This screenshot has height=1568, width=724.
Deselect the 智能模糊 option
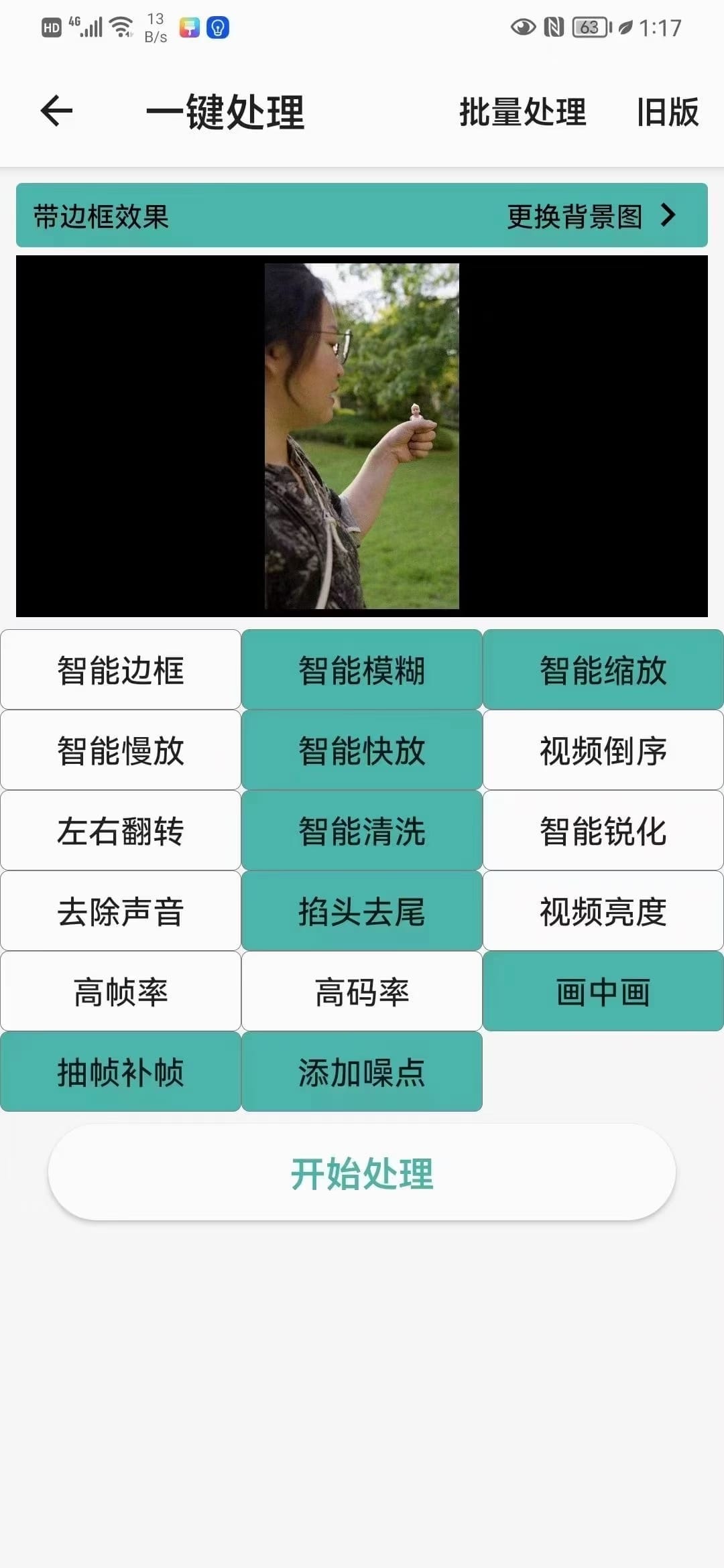[362, 670]
